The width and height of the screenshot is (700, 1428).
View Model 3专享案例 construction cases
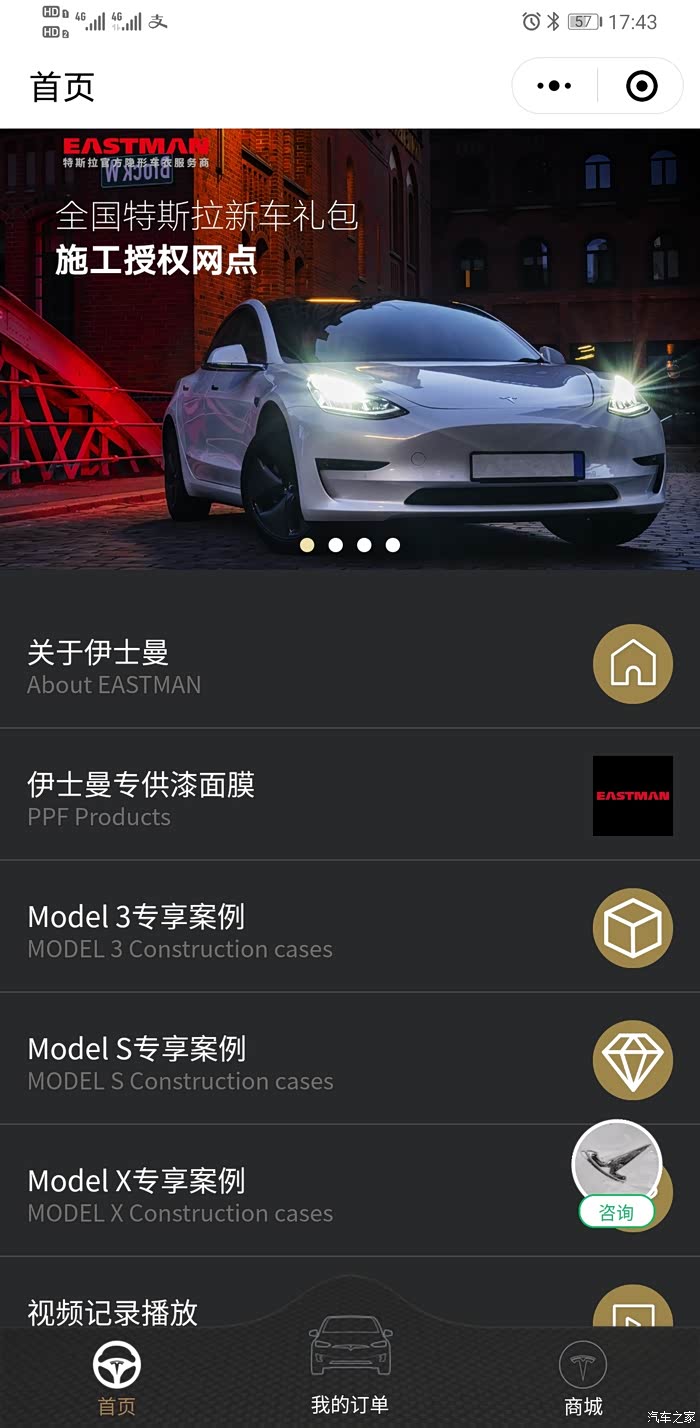pos(350,927)
